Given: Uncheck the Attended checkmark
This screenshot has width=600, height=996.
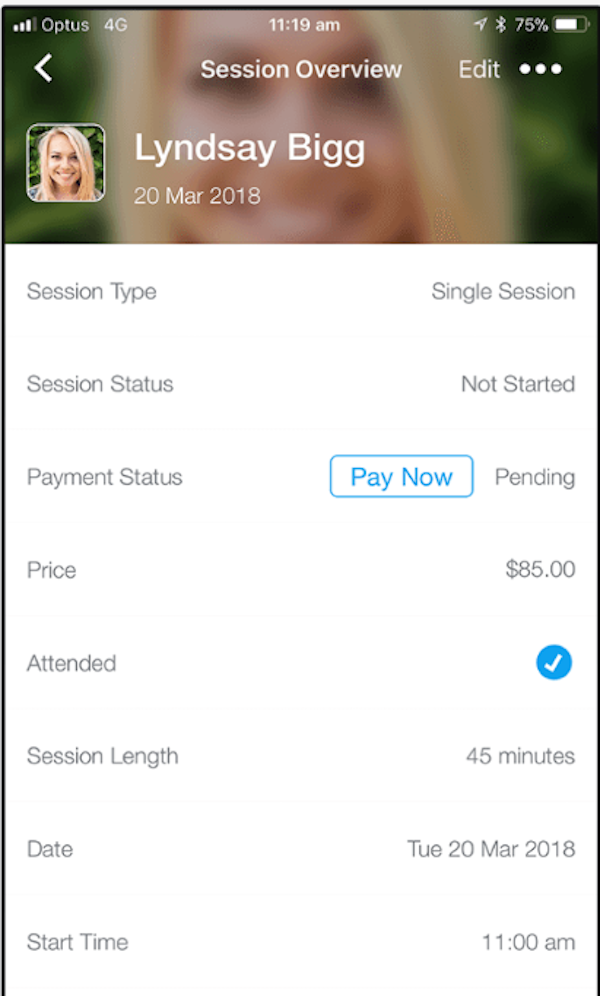Looking at the screenshot, I should pos(554,663).
